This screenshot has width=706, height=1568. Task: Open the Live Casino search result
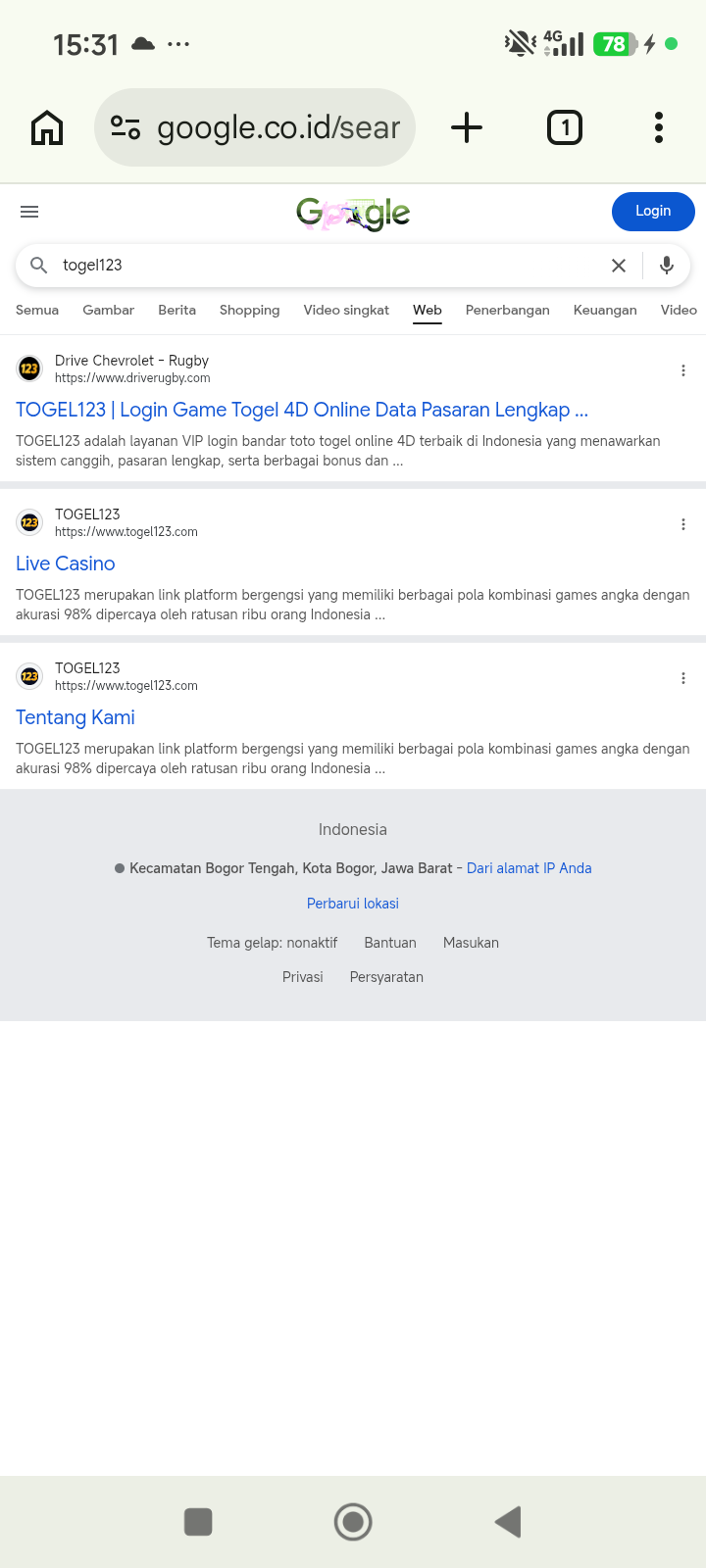coord(66,563)
